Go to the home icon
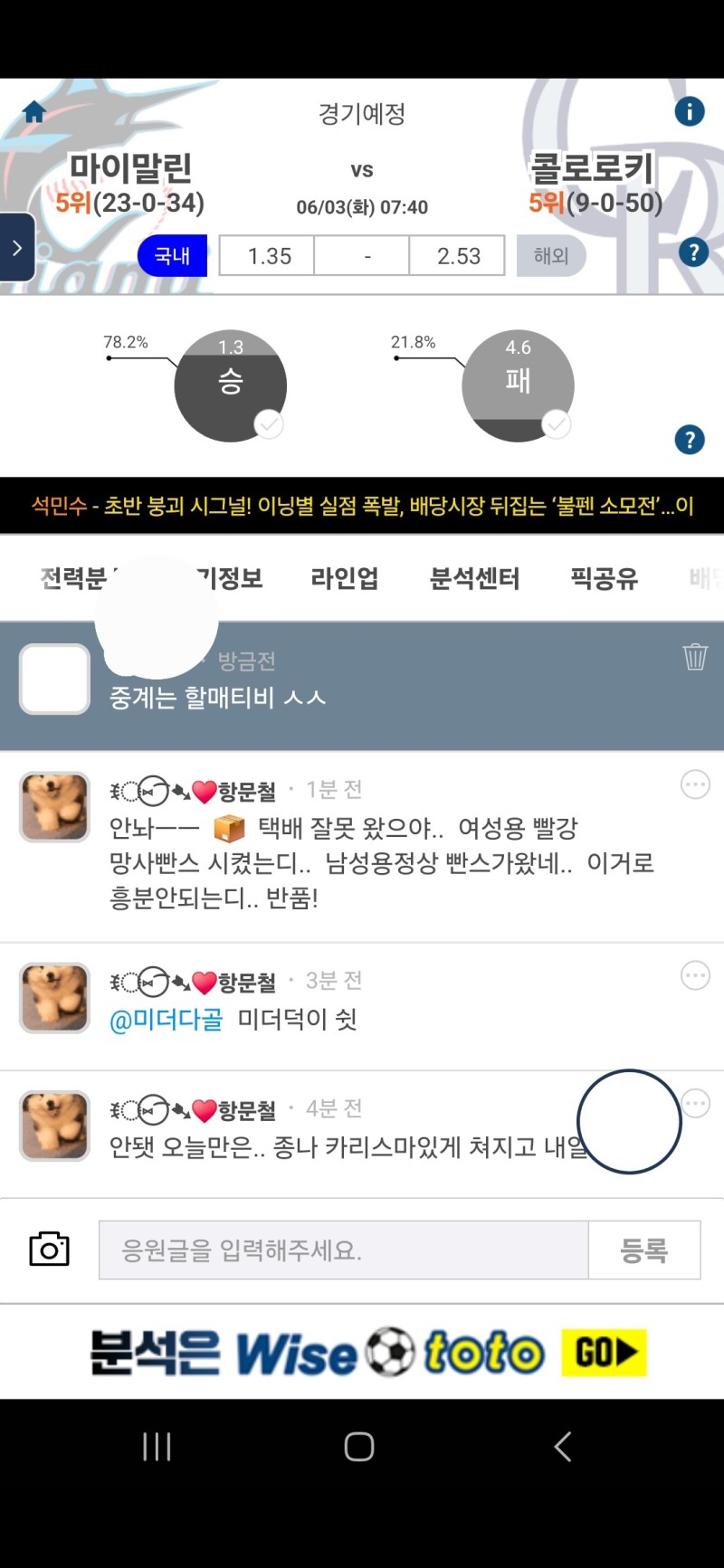Image resolution: width=724 pixels, height=1568 pixels. coord(34,112)
